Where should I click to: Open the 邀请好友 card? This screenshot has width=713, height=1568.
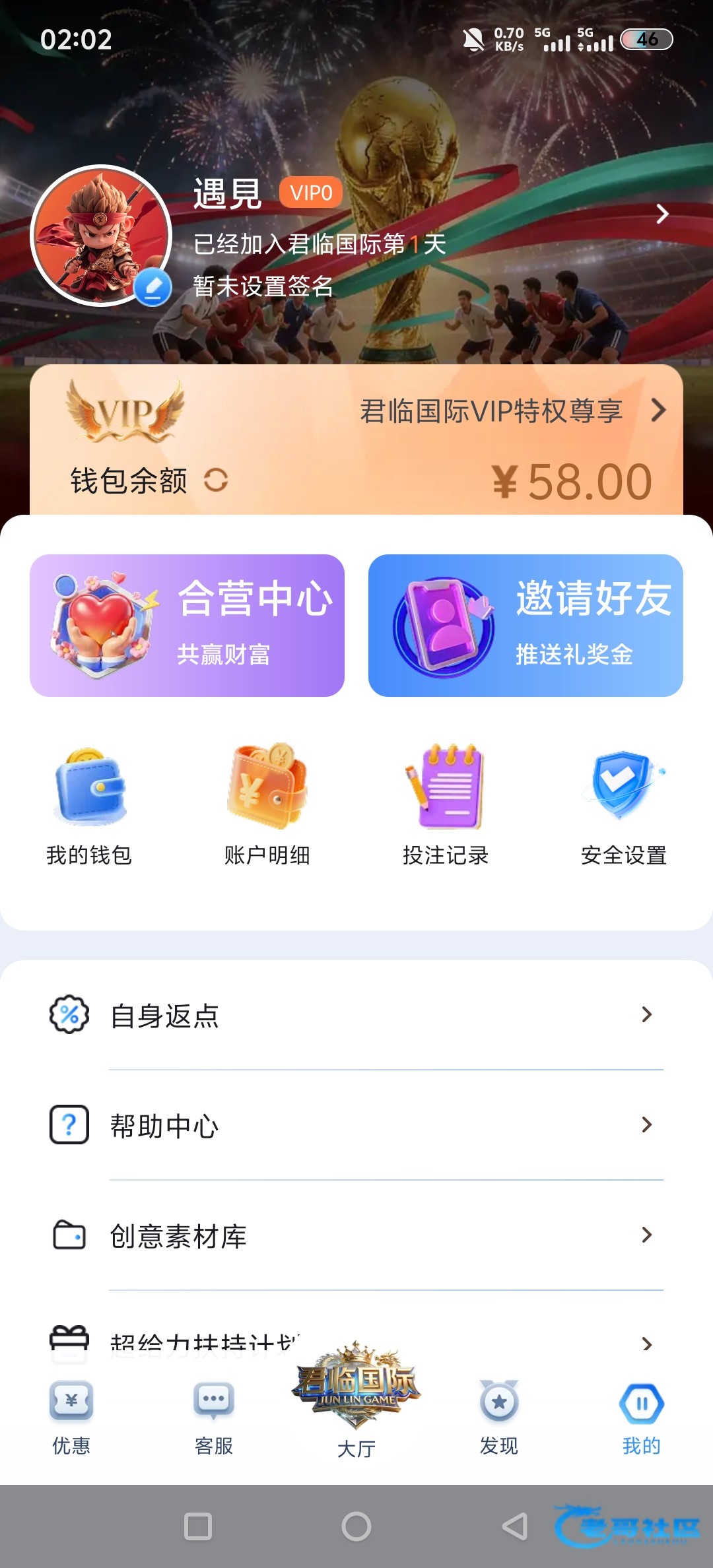[x=526, y=625]
